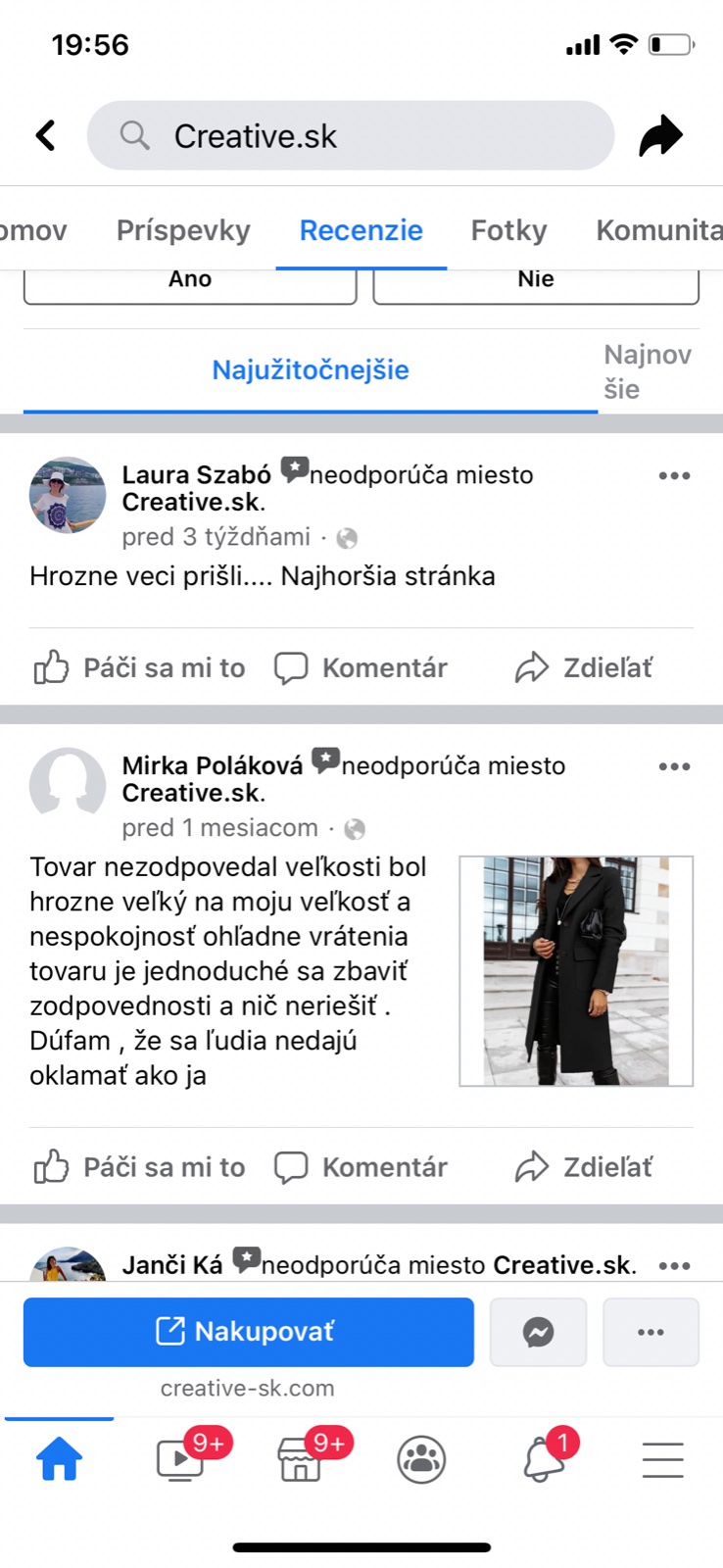723x1568 pixels.
Task: Open Facebook notifications bell
Action: 545,1459
